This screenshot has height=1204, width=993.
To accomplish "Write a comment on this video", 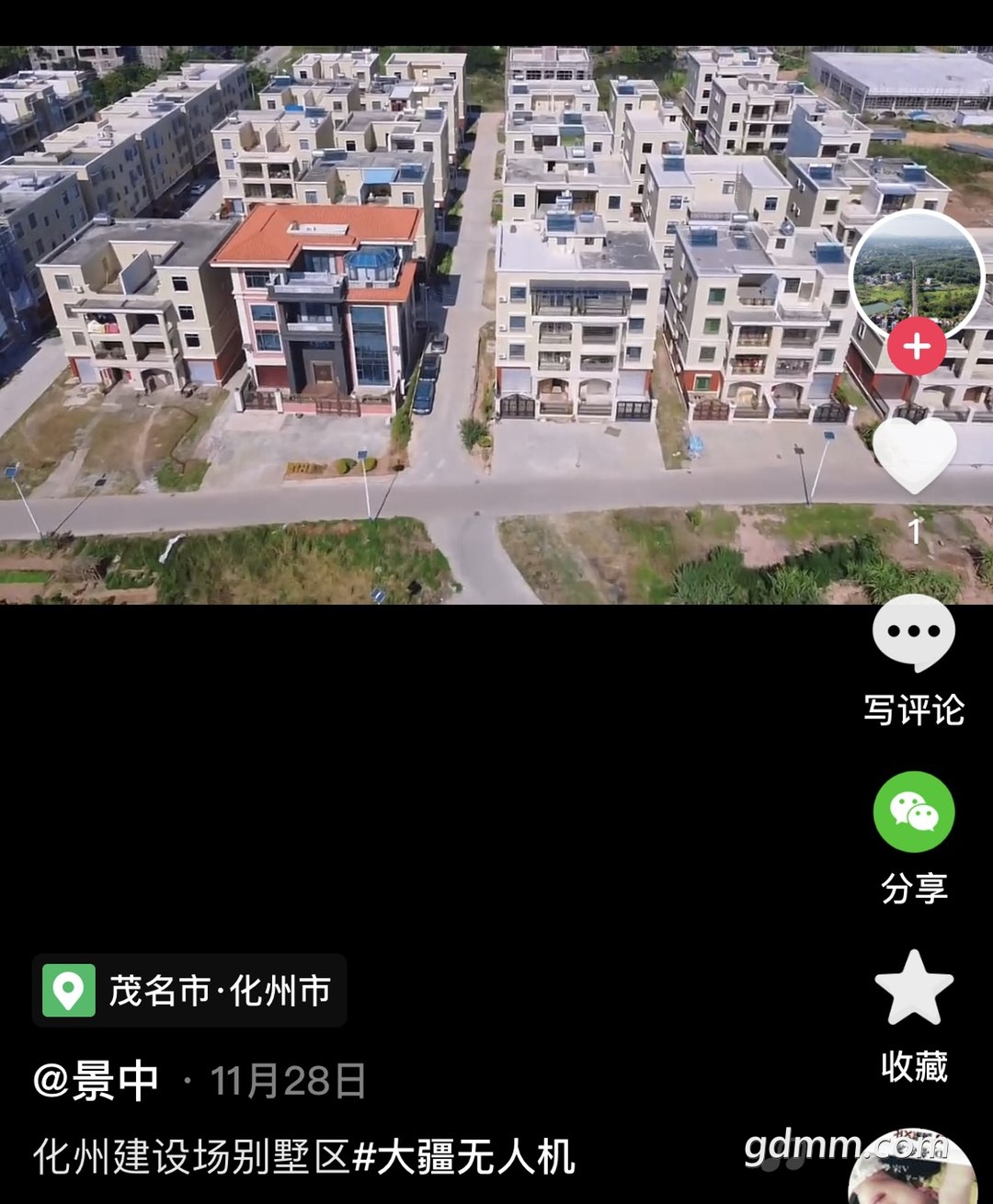I will [914, 634].
